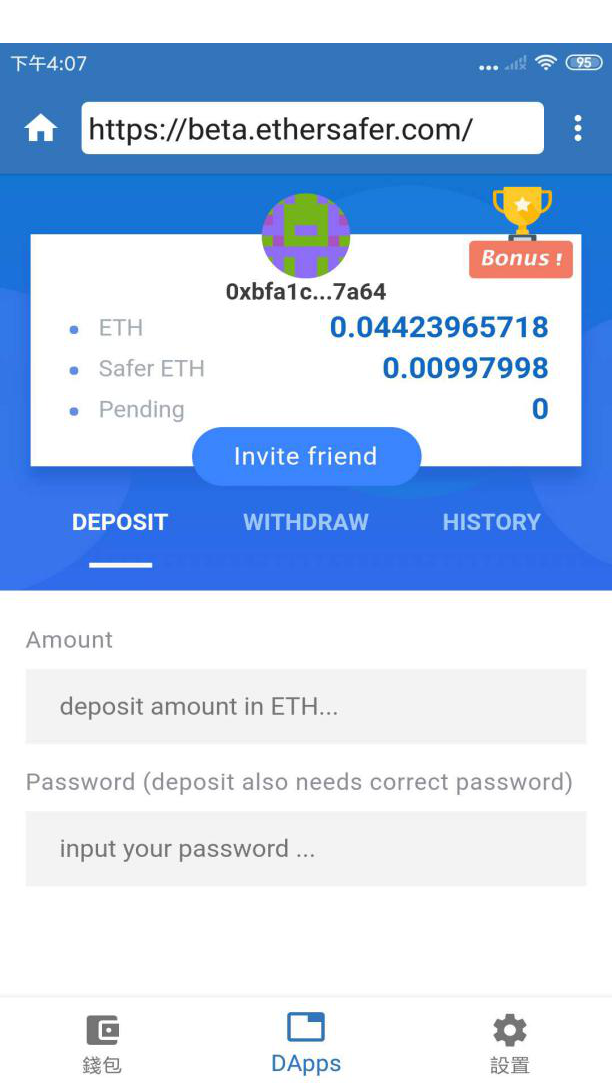Select the DApps bottom tab
Image resolution: width=613 pixels, height=1089 pixels.
(x=306, y=1043)
